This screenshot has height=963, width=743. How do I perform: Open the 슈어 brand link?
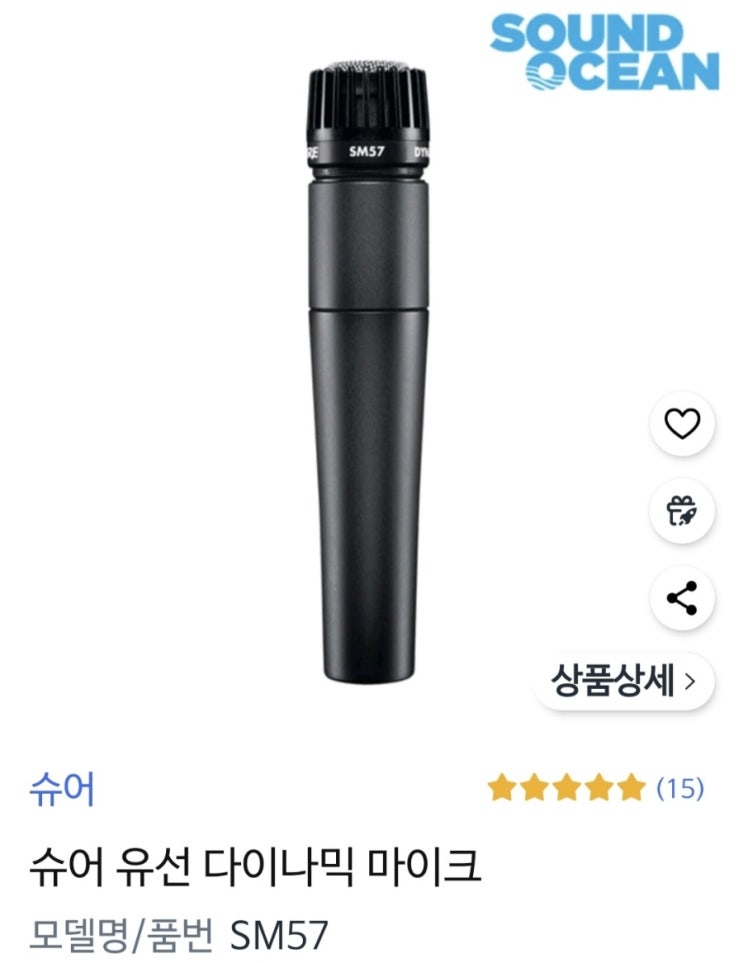[62, 789]
